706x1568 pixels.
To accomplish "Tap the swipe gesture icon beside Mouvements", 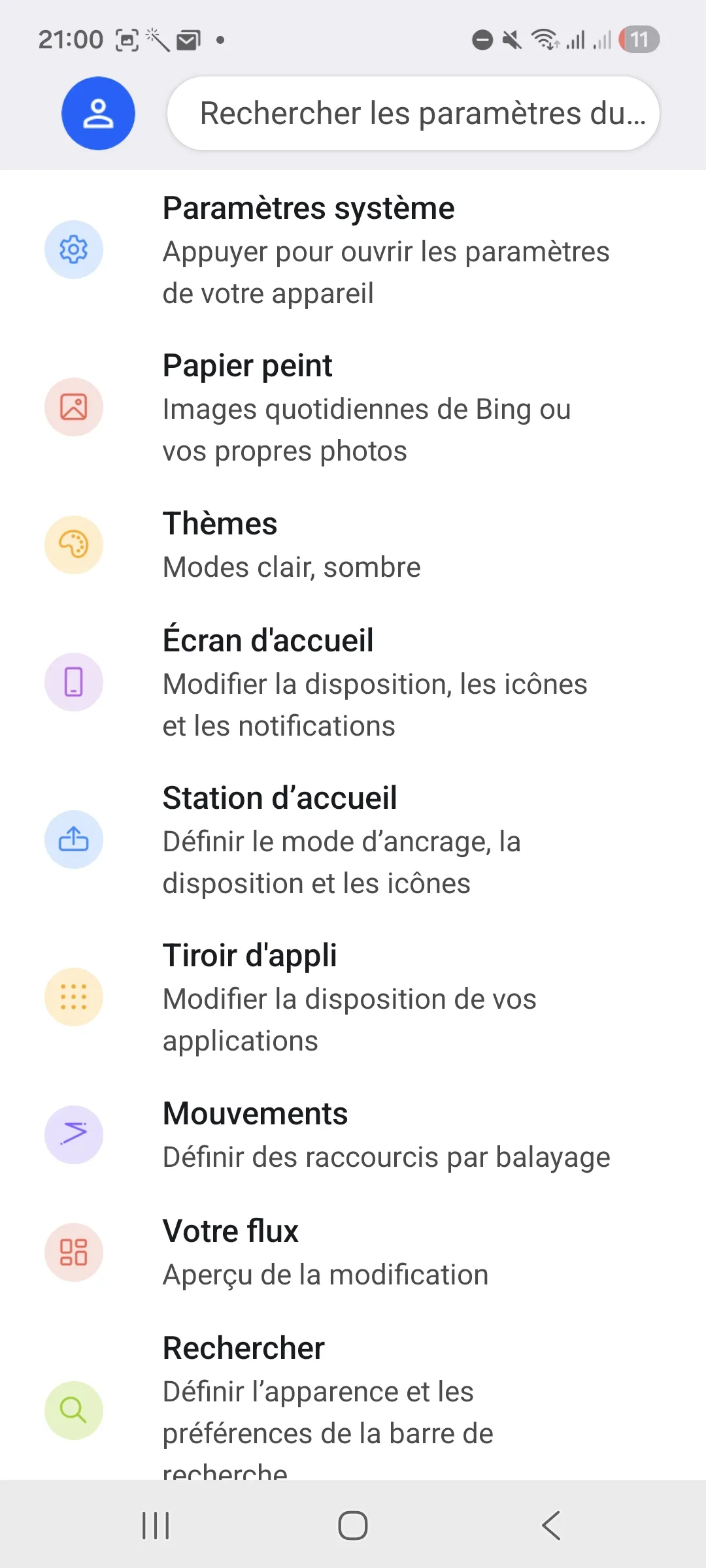I will point(73,1135).
